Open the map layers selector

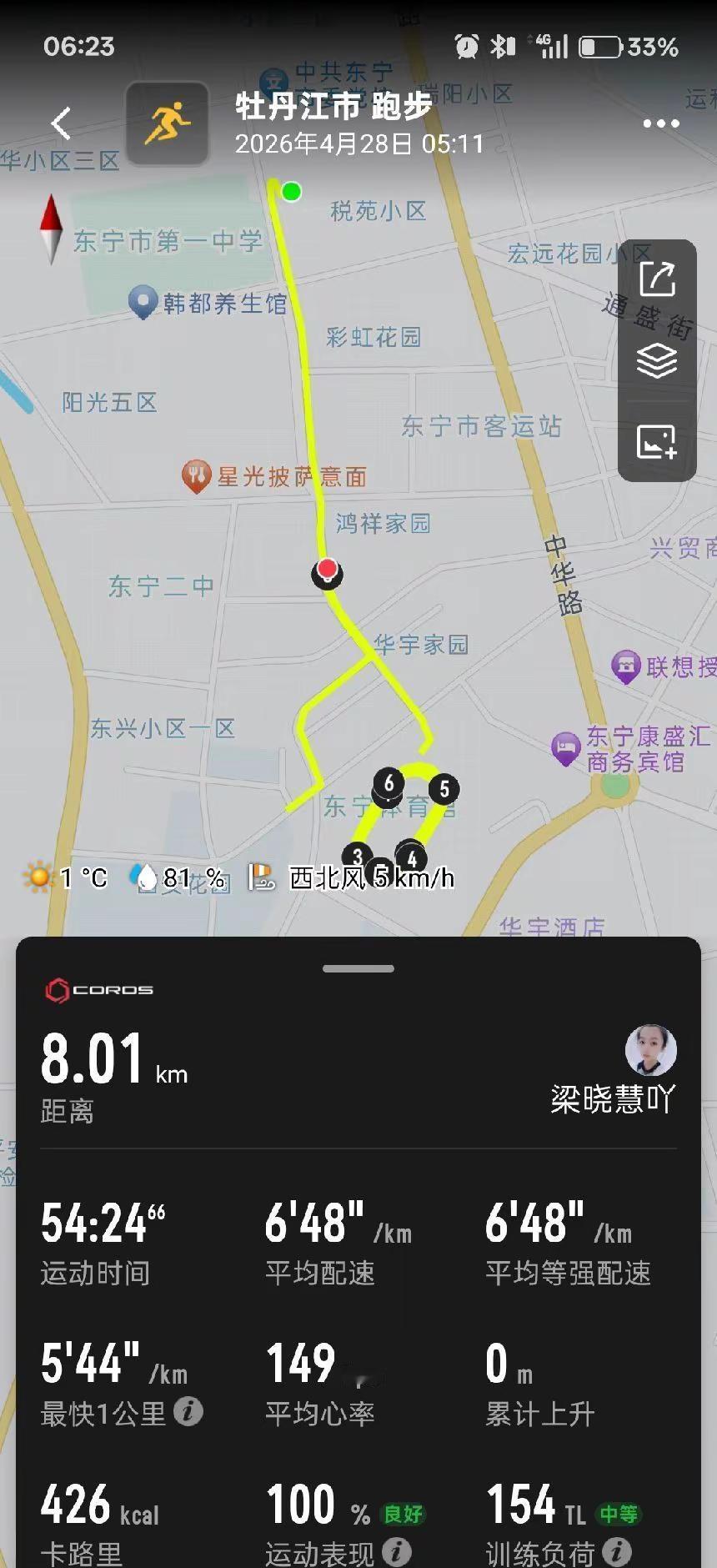pos(657,361)
